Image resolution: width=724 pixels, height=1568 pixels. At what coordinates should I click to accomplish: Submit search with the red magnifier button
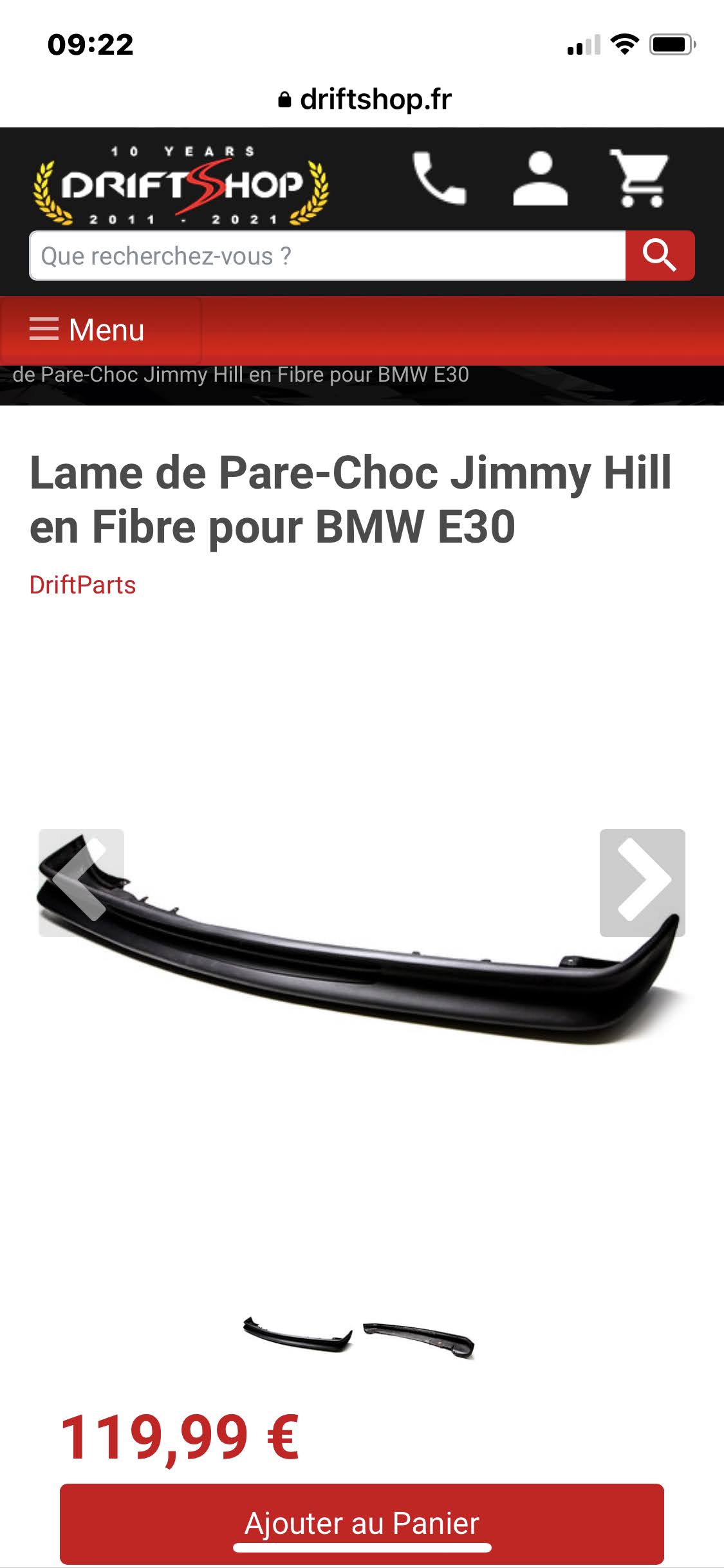point(660,256)
